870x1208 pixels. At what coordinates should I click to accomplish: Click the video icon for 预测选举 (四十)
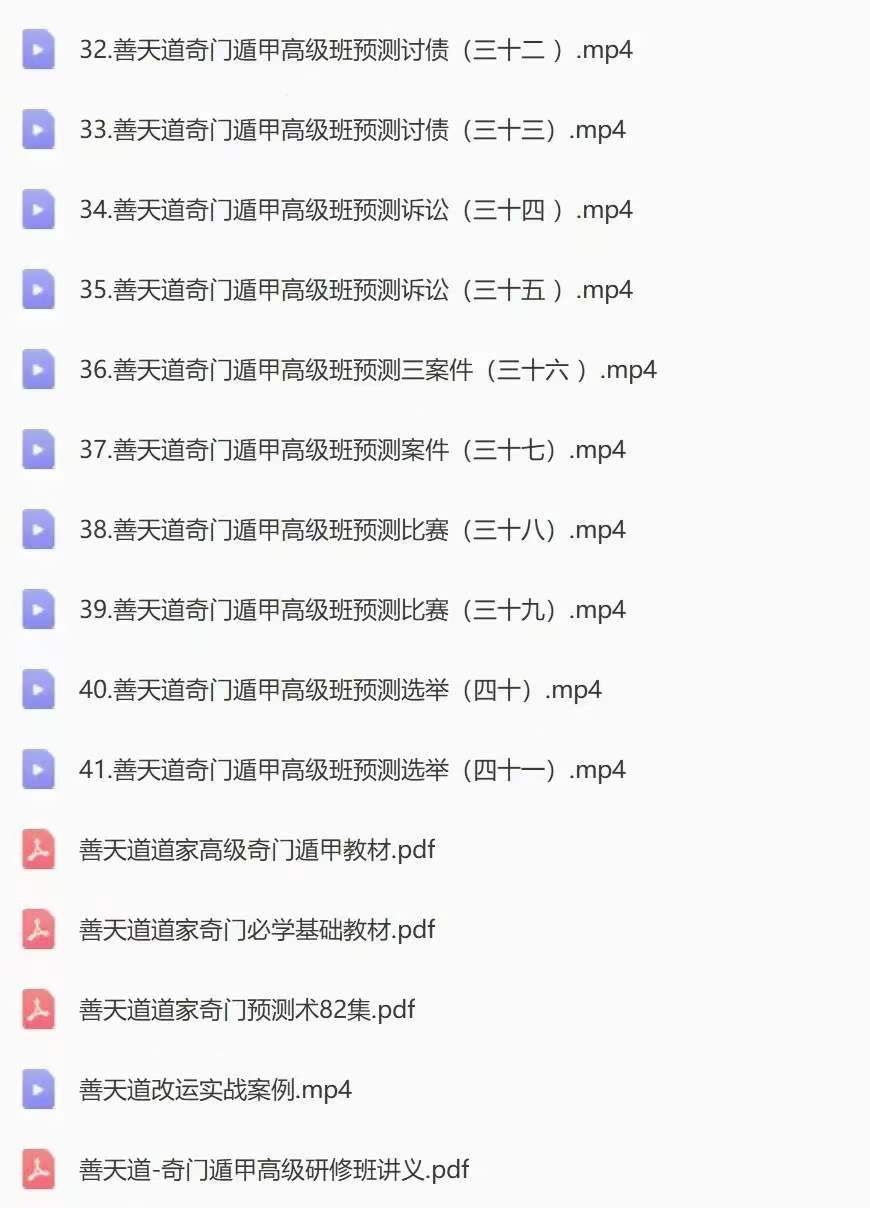point(38,689)
